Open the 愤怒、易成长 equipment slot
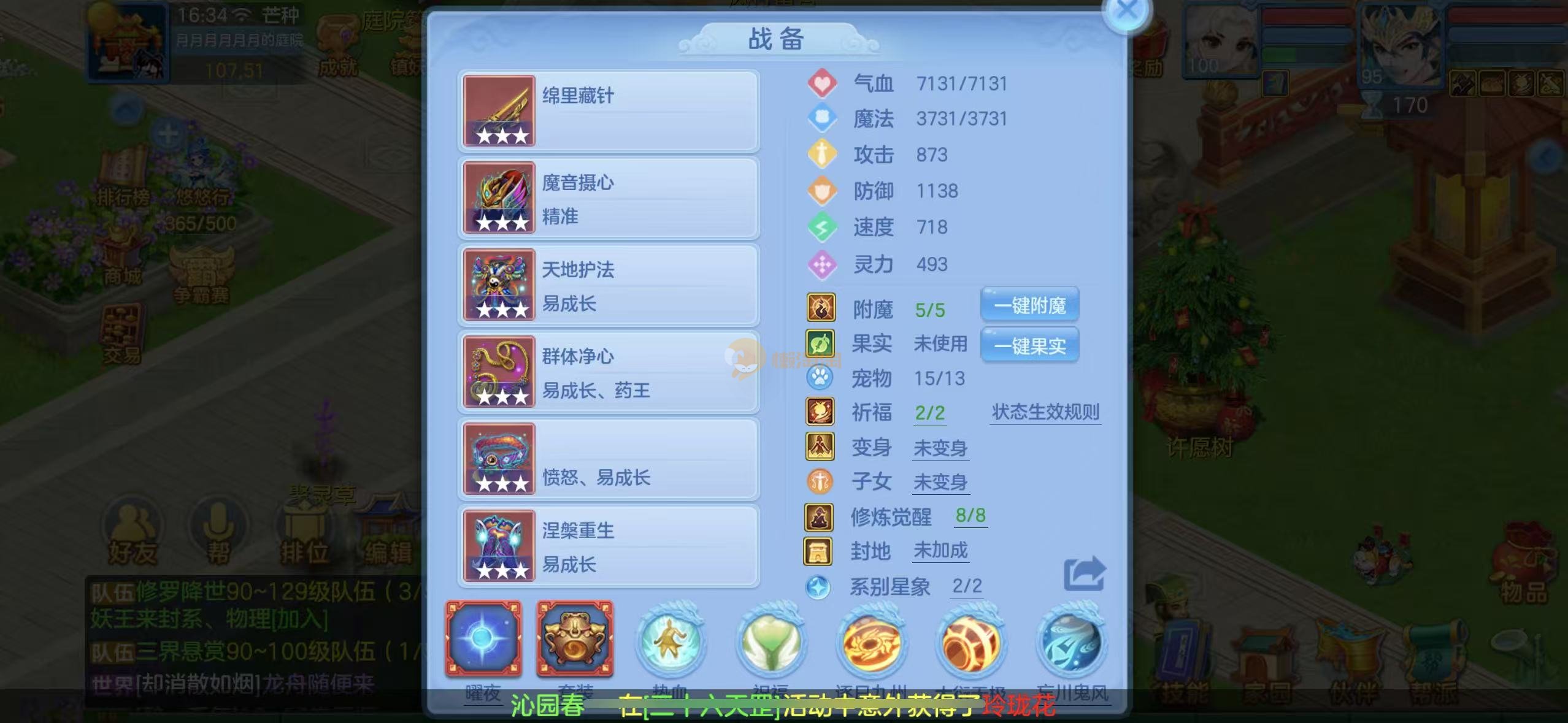 tap(609, 459)
